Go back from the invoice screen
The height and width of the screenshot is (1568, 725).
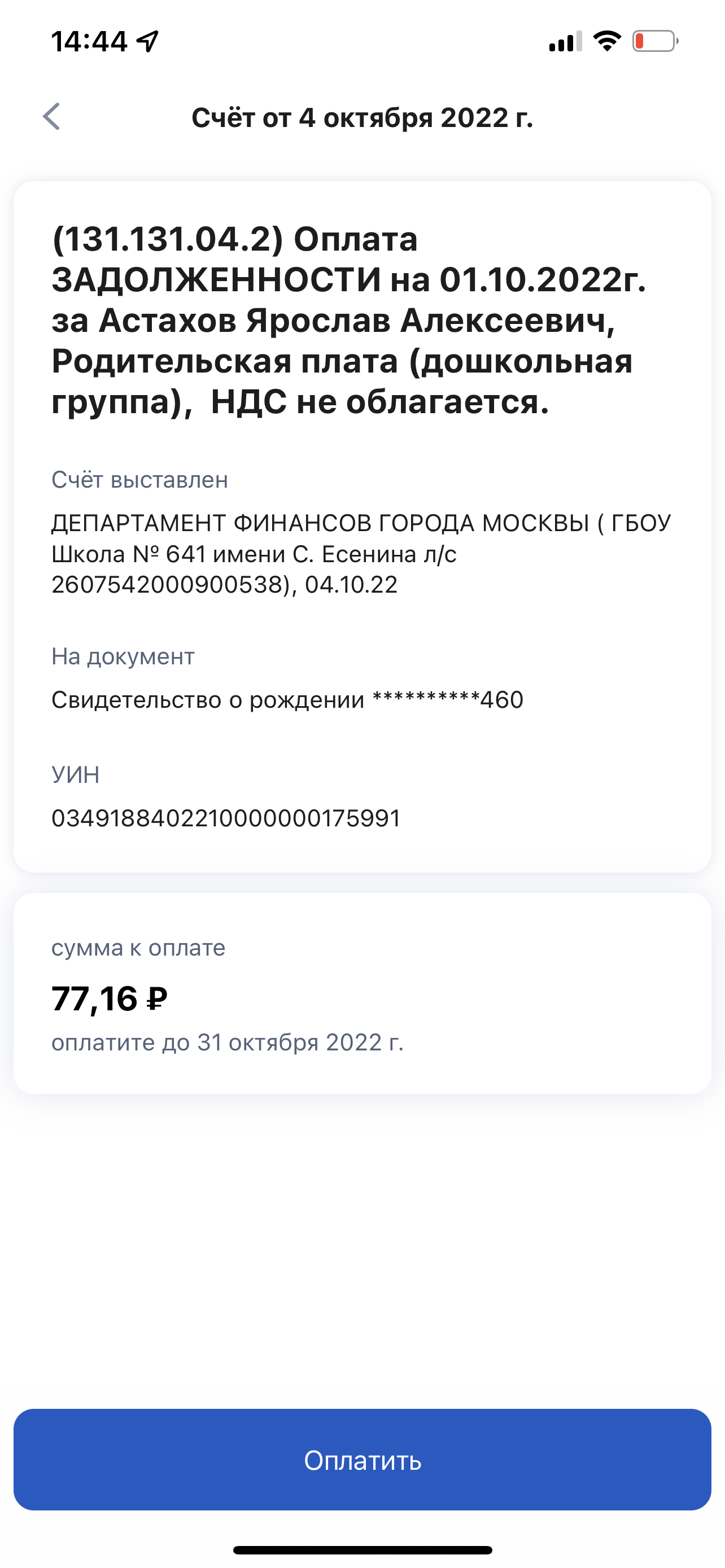(x=52, y=116)
